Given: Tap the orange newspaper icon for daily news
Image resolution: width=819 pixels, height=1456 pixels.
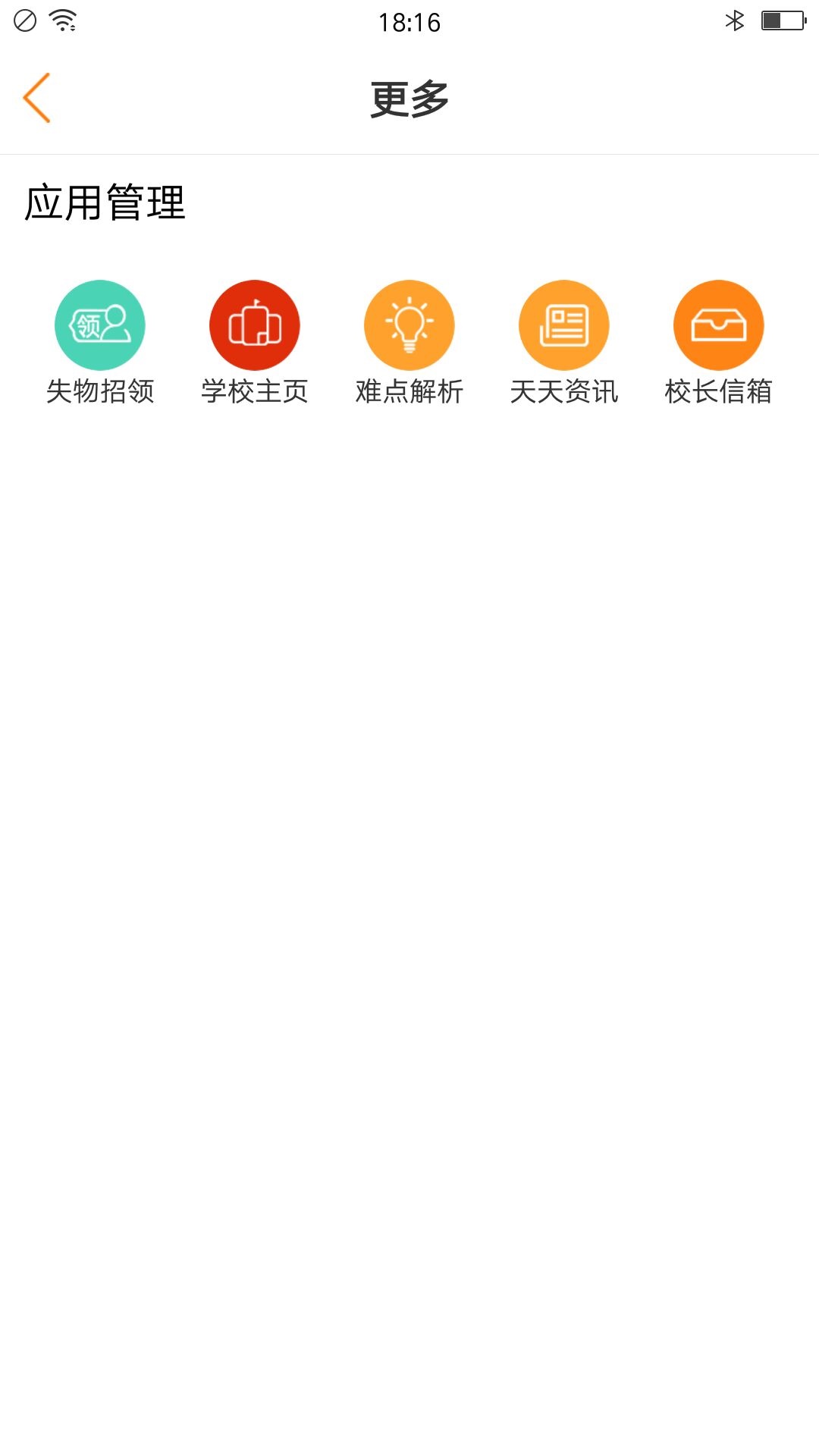Looking at the screenshot, I should [x=563, y=324].
